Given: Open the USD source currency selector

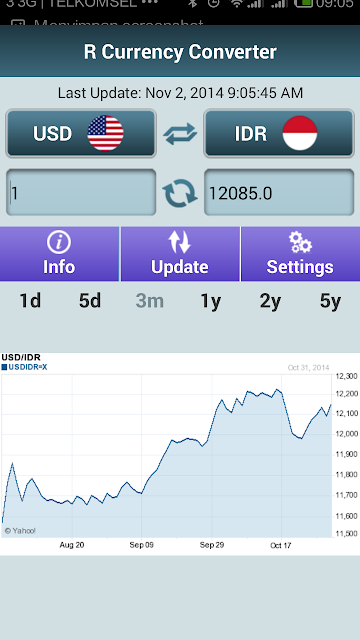Looking at the screenshot, I should click(x=81, y=133).
